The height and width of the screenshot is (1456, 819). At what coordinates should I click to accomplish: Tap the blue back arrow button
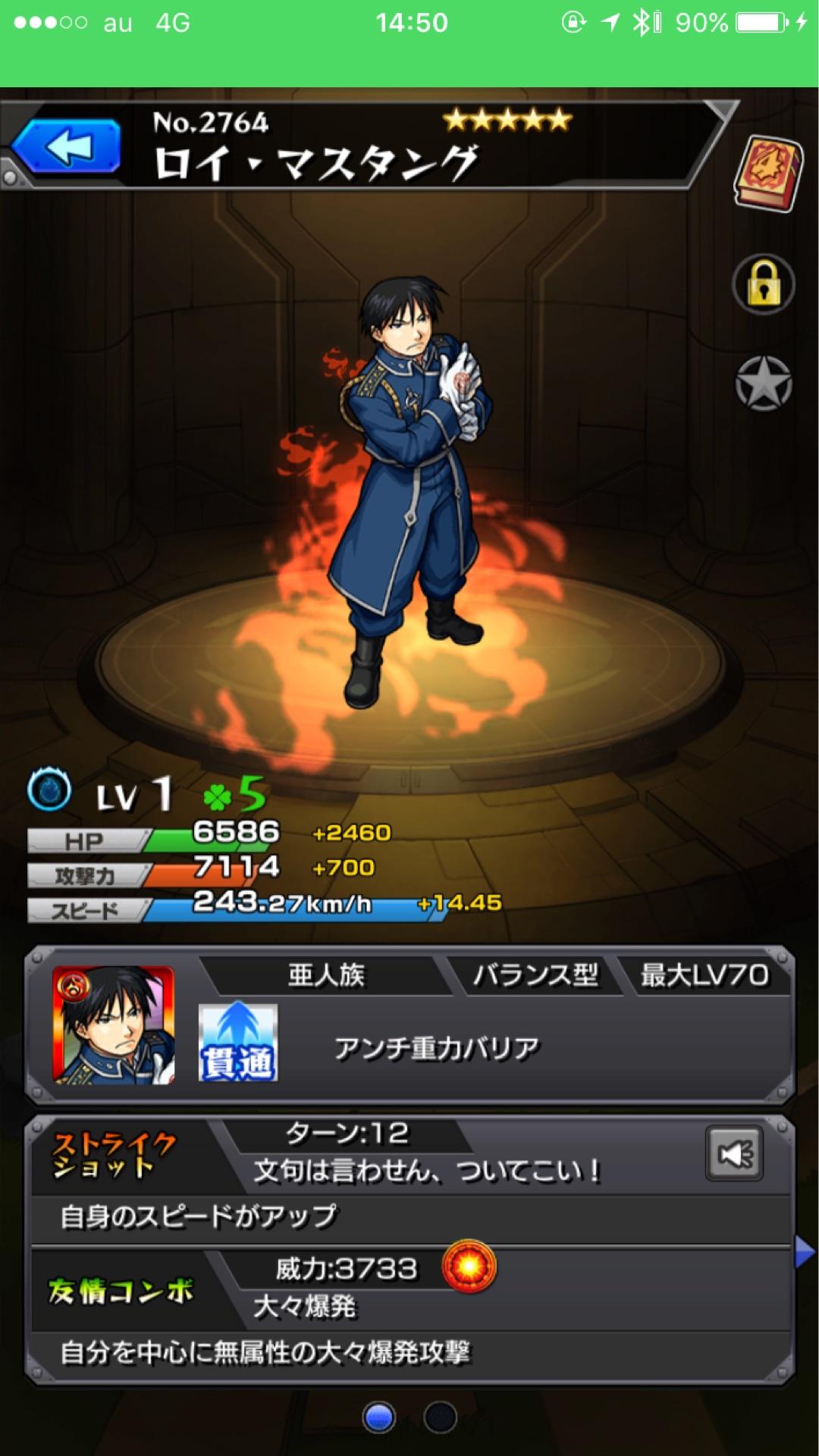[x=67, y=146]
